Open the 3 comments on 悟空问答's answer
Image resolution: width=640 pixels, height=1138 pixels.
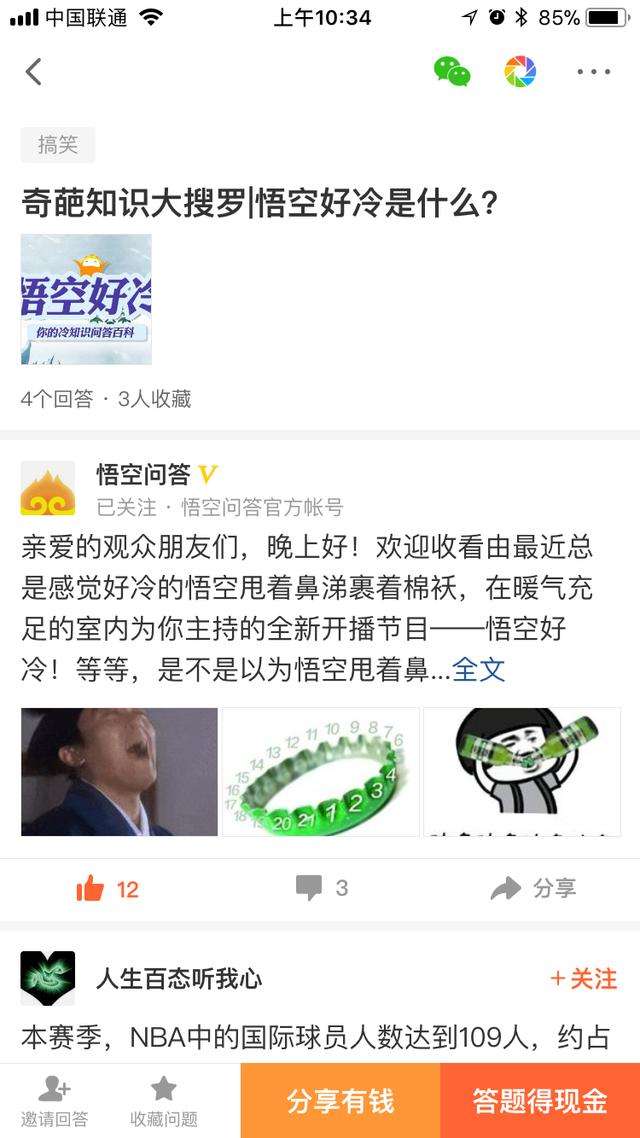(x=321, y=888)
